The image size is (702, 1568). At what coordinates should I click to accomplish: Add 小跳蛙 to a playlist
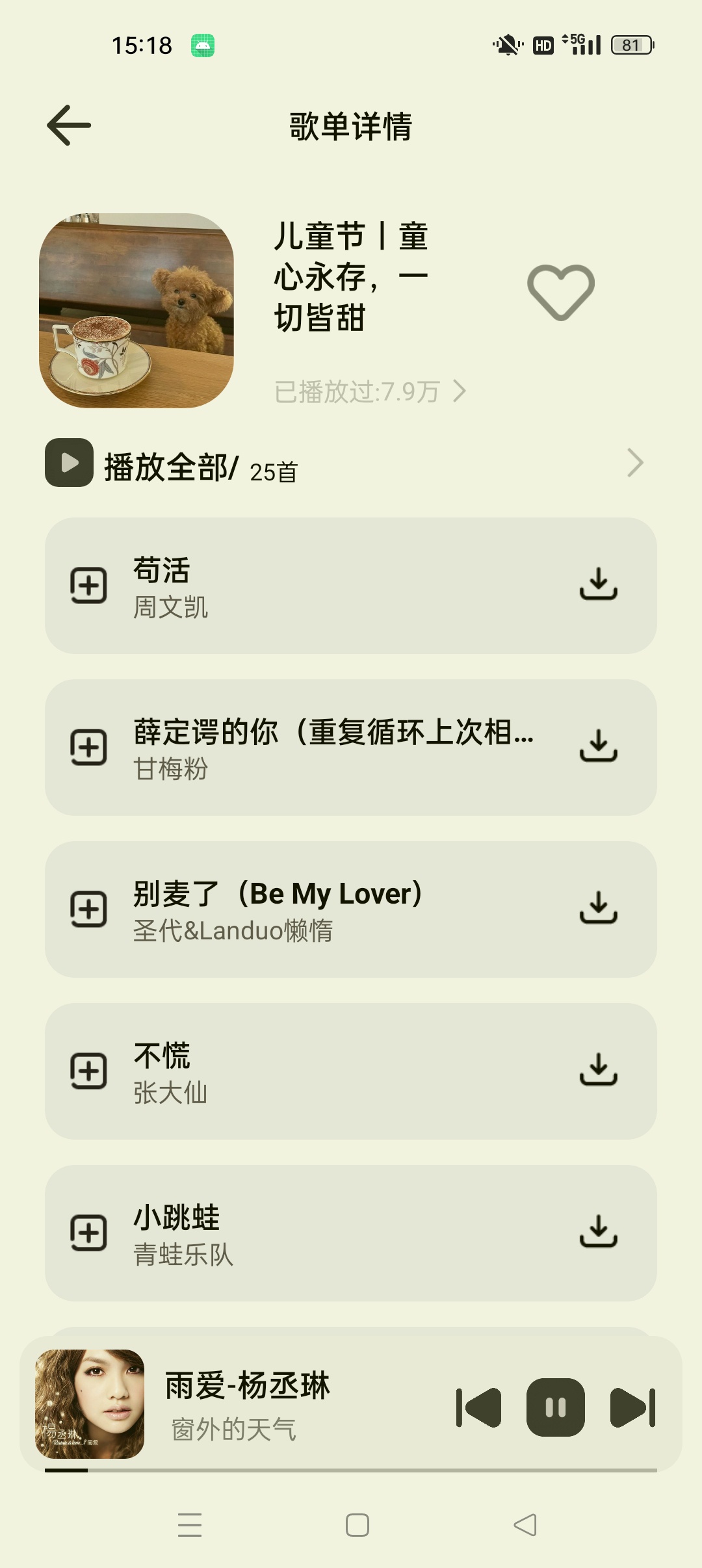(x=88, y=1233)
